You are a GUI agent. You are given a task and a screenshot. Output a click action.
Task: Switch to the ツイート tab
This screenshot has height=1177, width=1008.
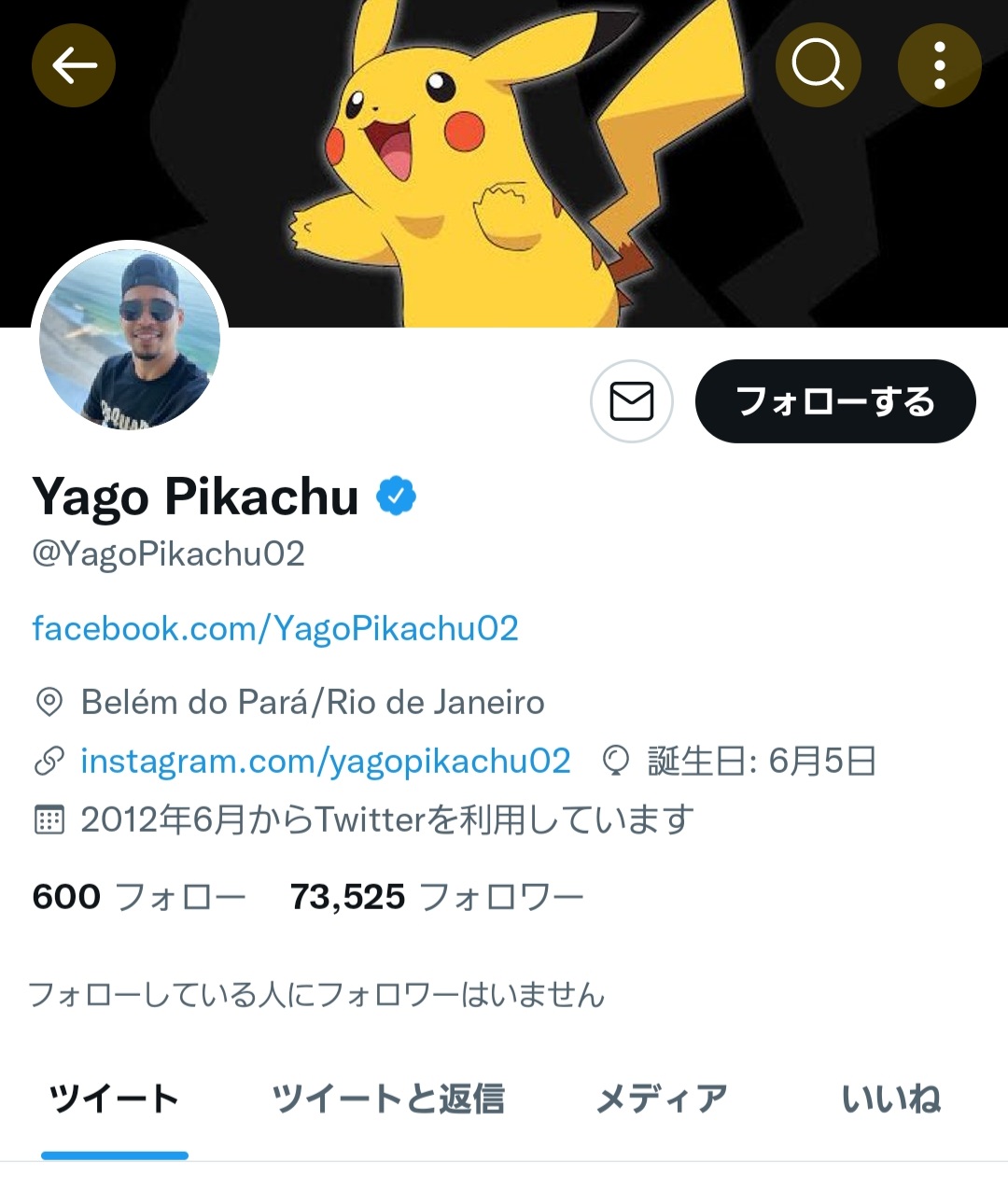(114, 1099)
